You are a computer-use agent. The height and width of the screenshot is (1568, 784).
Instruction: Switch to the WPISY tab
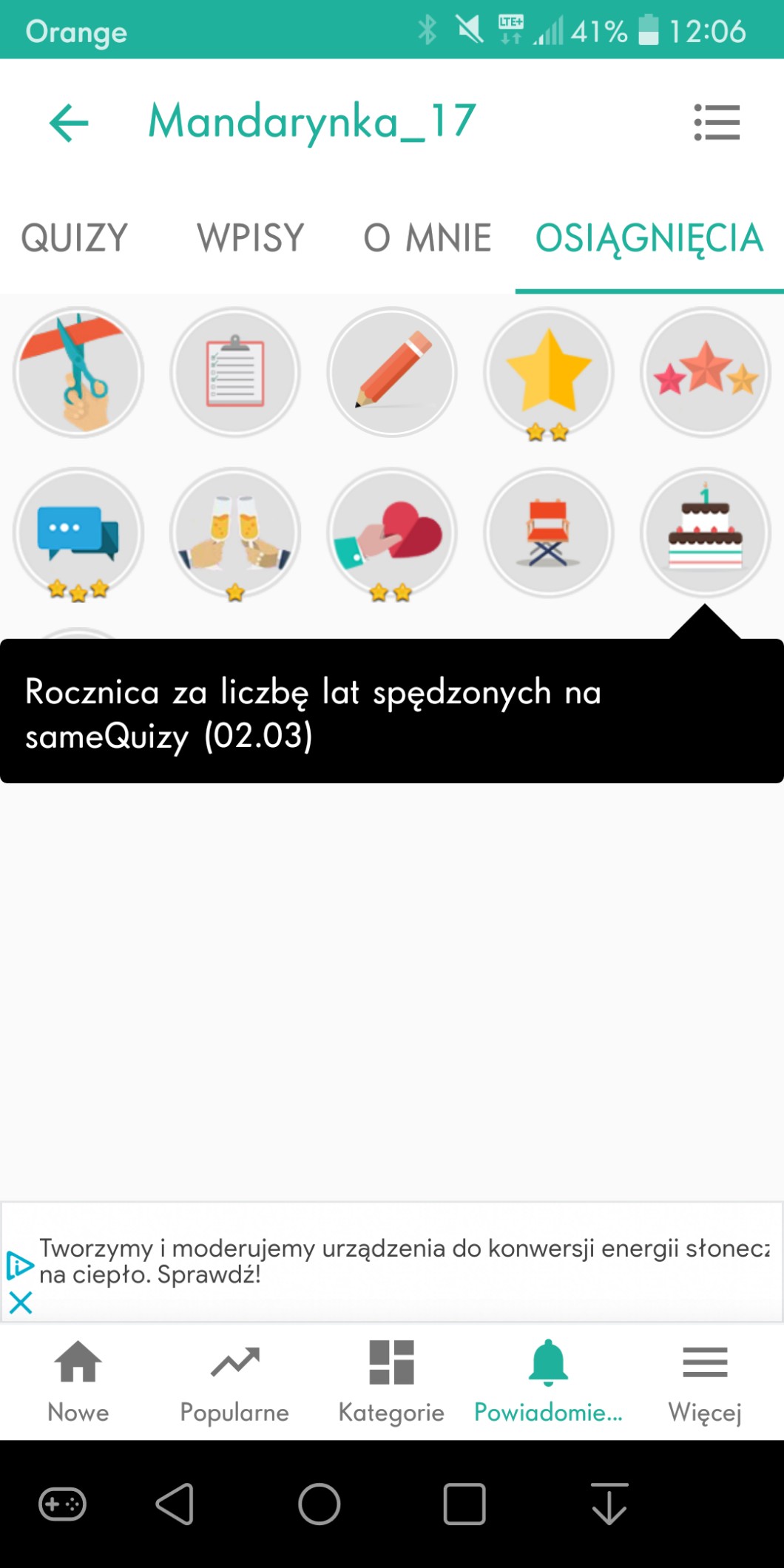tap(250, 238)
